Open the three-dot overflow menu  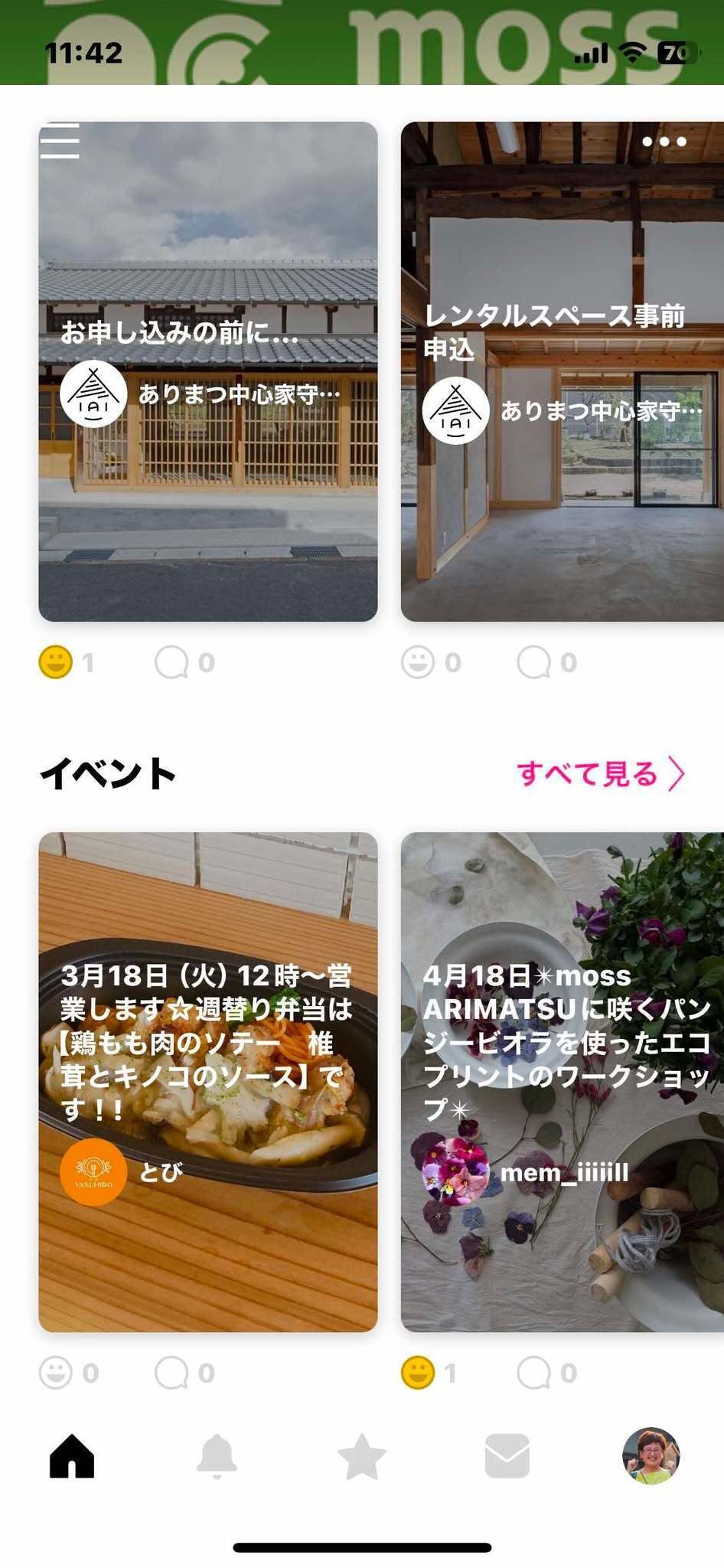[x=664, y=142]
